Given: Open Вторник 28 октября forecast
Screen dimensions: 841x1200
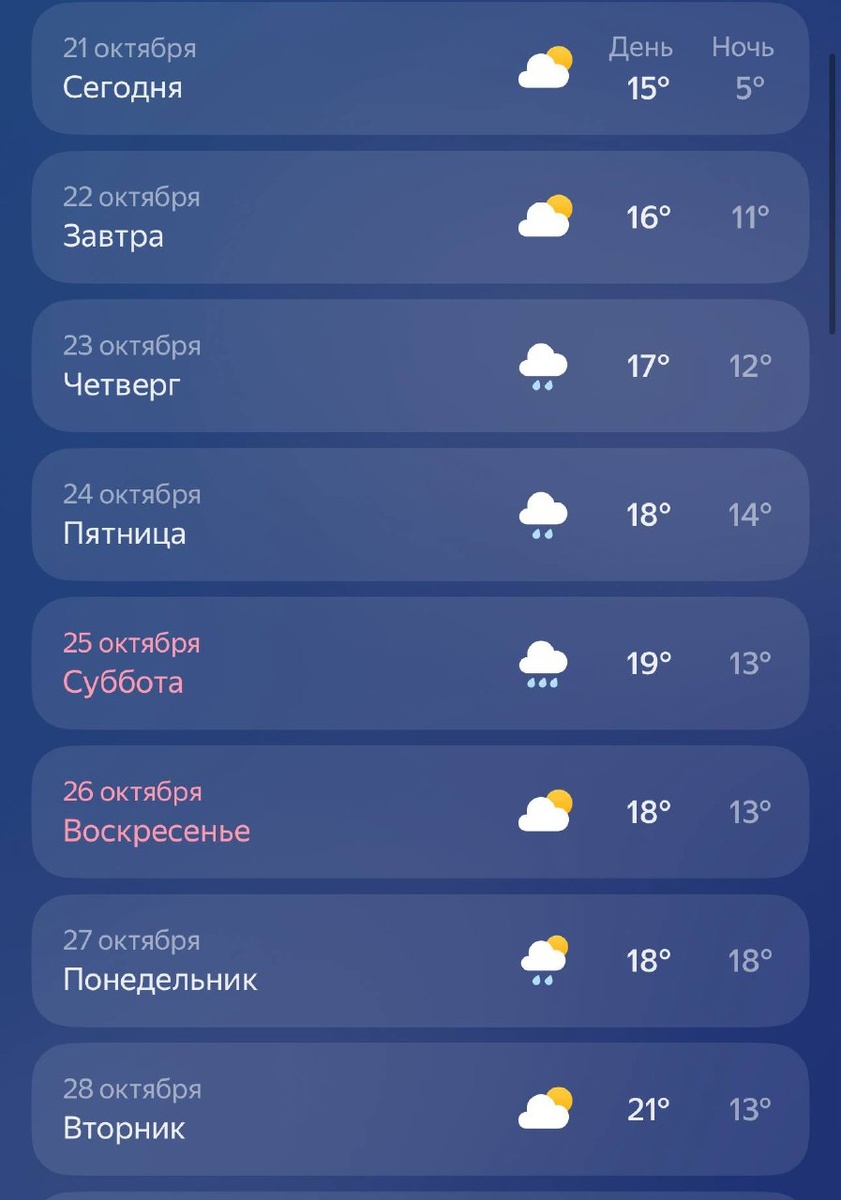Looking at the screenshot, I should pyautogui.click(x=420, y=1109).
